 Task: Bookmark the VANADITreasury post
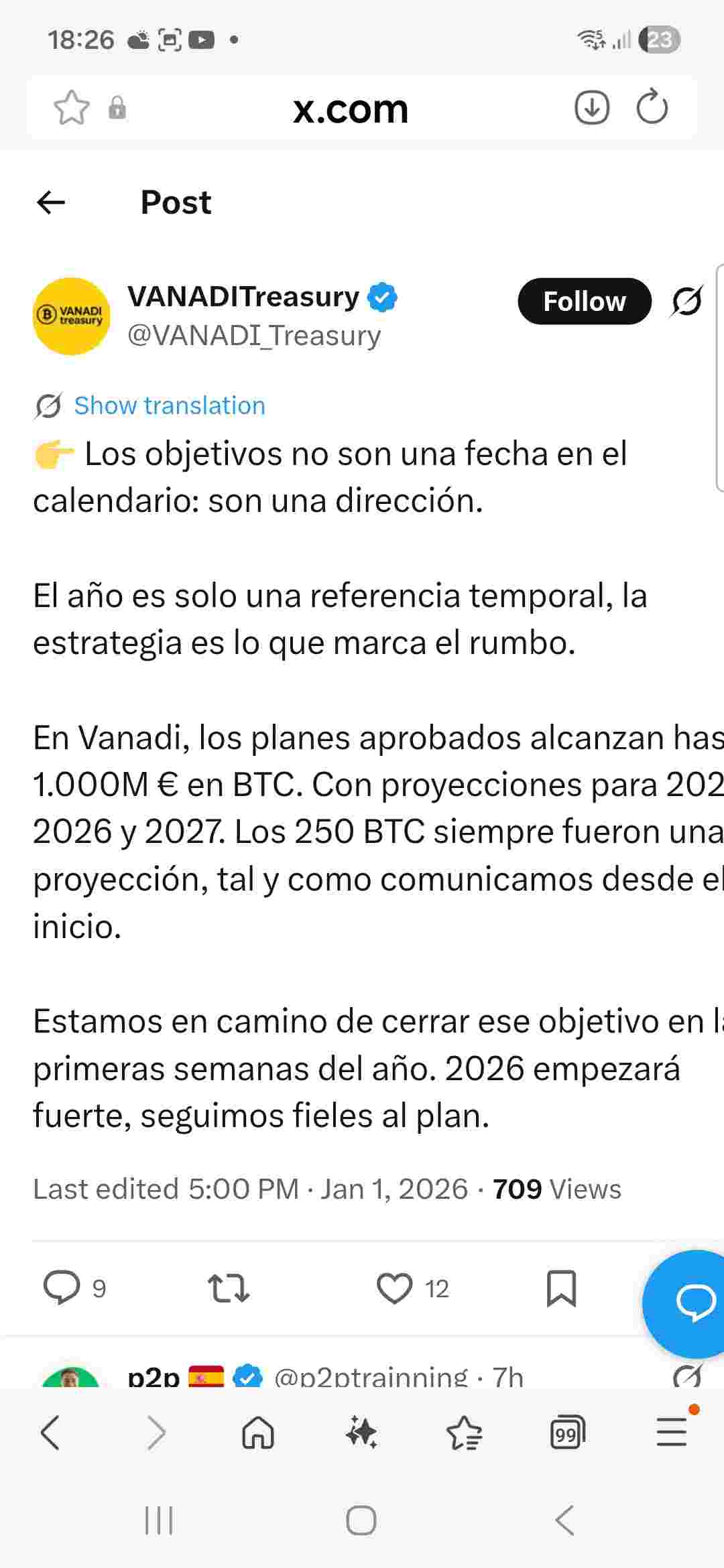[561, 1288]
